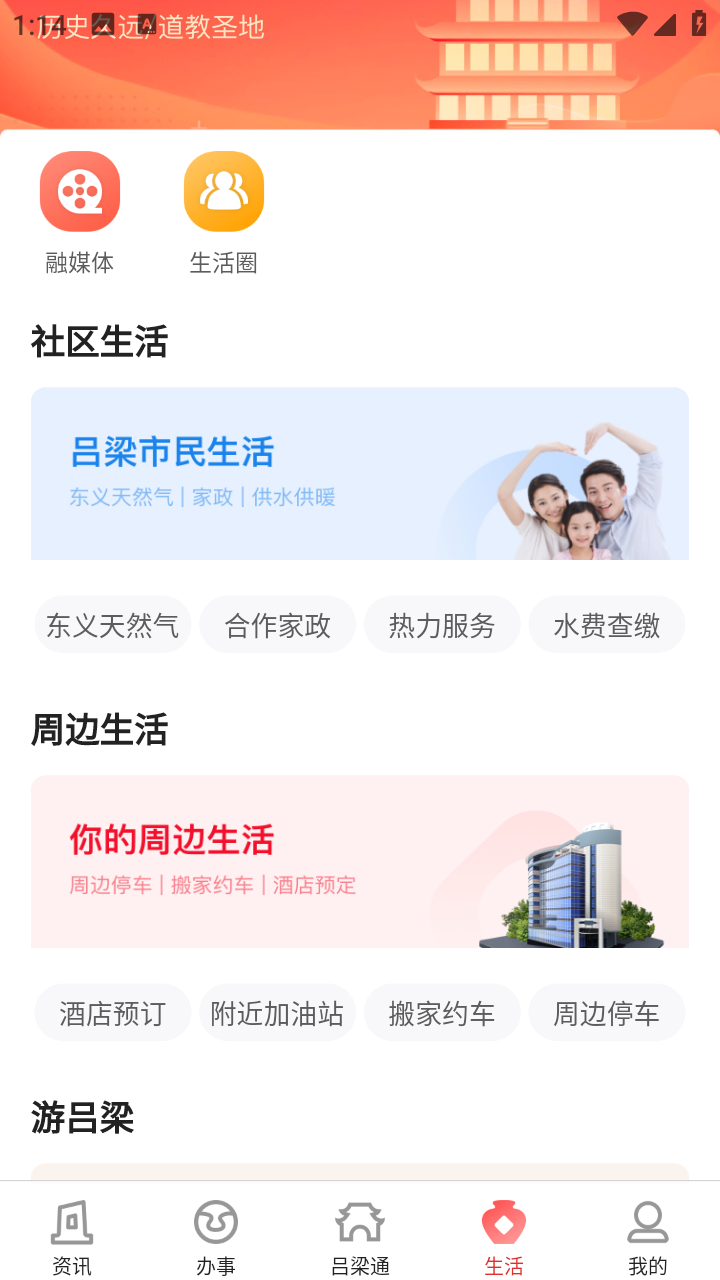Open the 你的周边生活 banner
The width and height of the screenshot is (720, 1280).
coord(360,862)
